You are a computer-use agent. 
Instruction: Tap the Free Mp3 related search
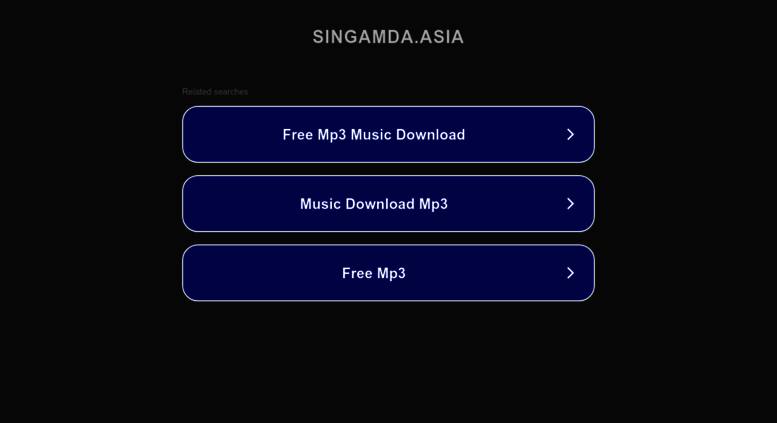tap(388, 273)
